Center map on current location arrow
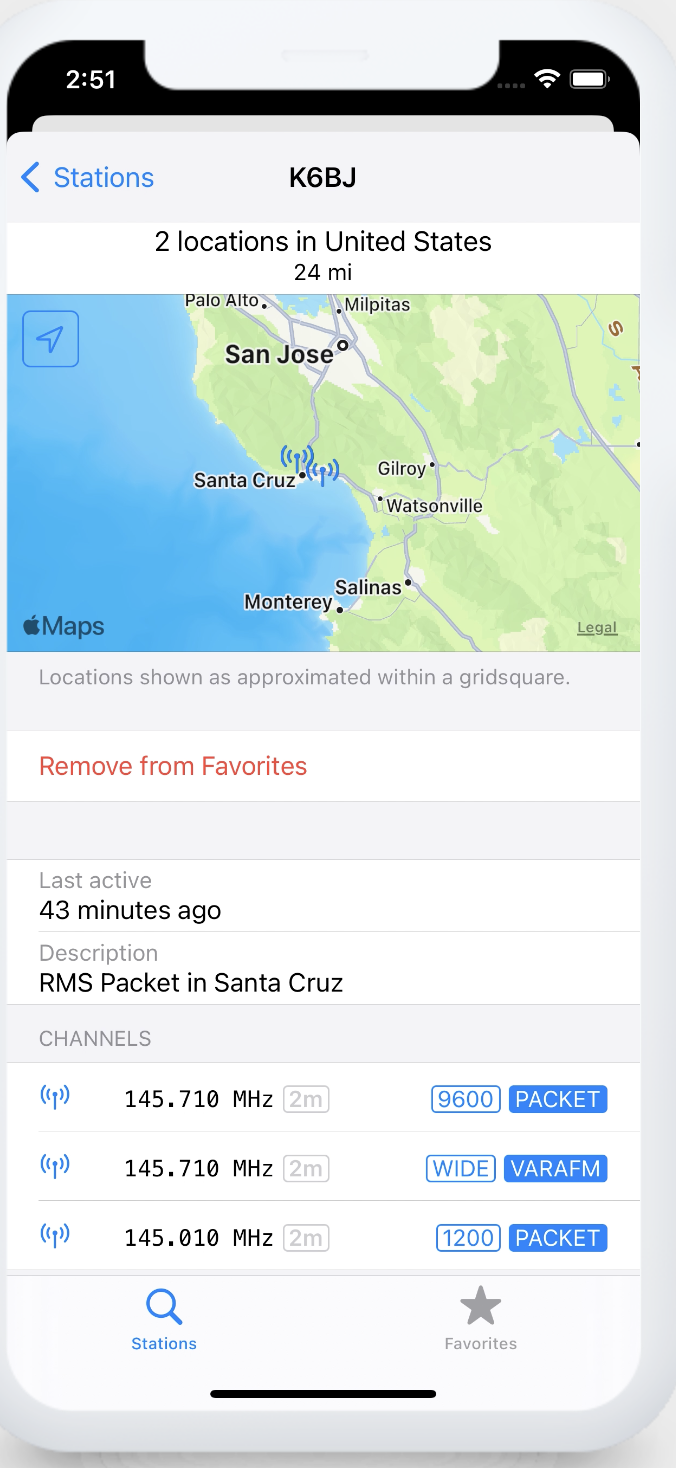The image size is (676, 1468). 50,339
